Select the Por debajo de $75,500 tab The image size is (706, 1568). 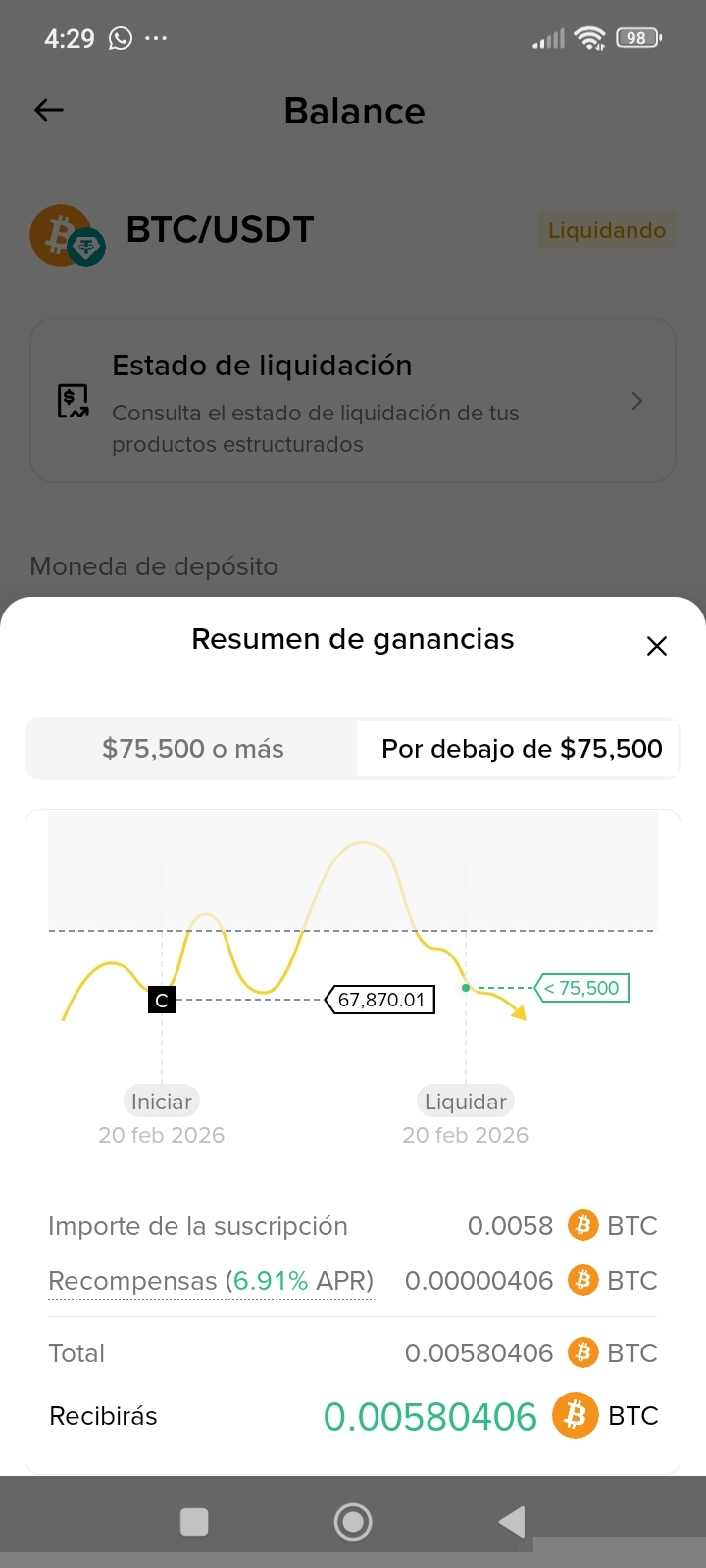click(x=521, y=749)
